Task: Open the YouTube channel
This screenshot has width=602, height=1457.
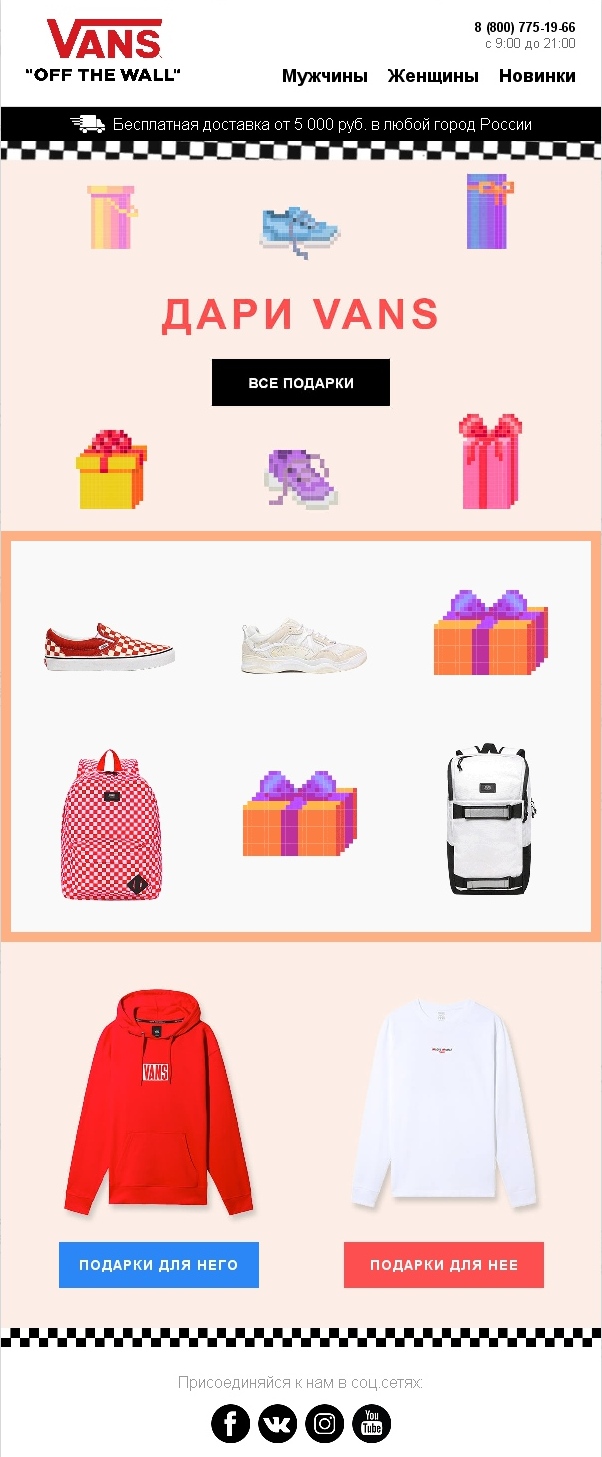Action: click(x=372, y=1423)
